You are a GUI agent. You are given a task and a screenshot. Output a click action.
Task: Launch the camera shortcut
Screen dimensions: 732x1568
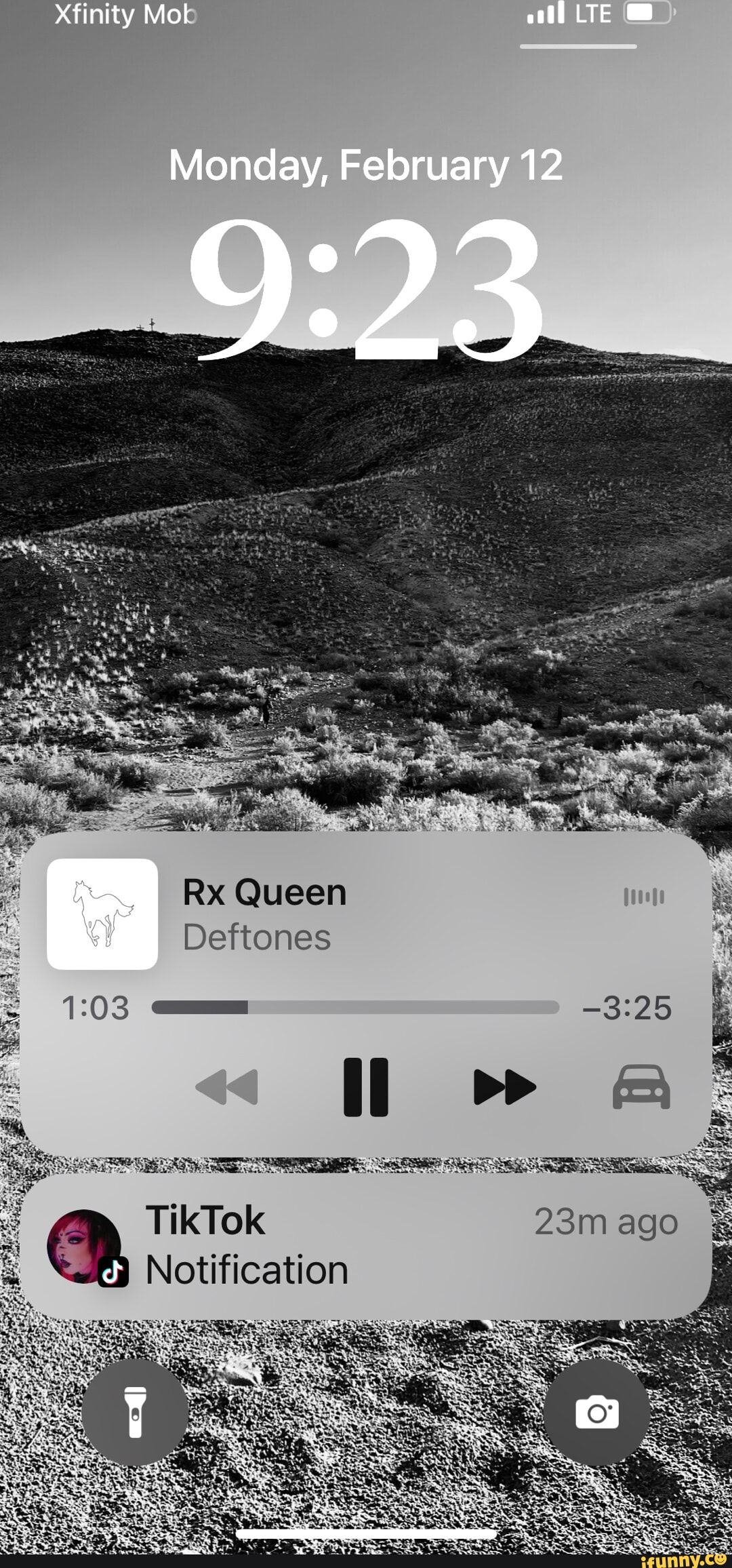click(596, 1412)
